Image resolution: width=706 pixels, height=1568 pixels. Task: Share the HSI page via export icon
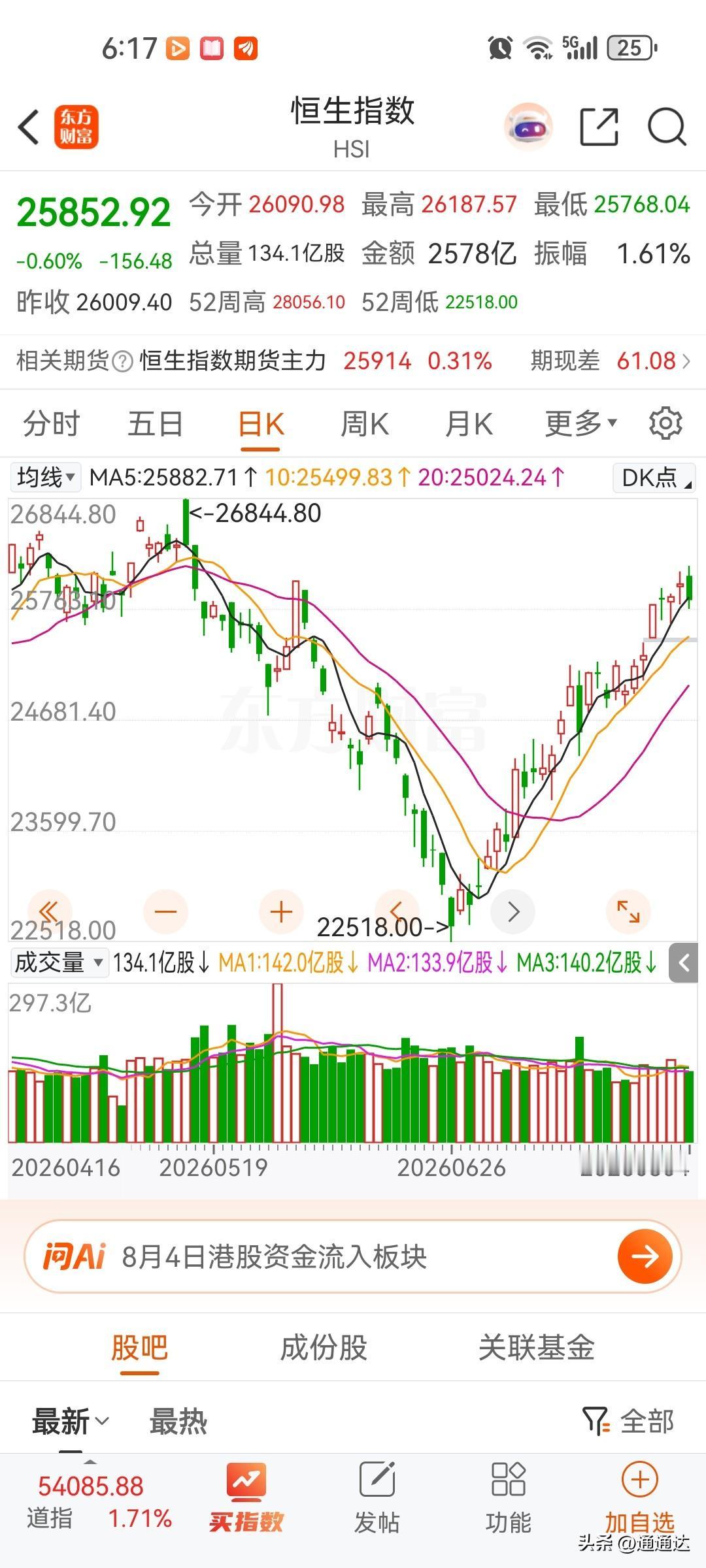pos(599,127)
